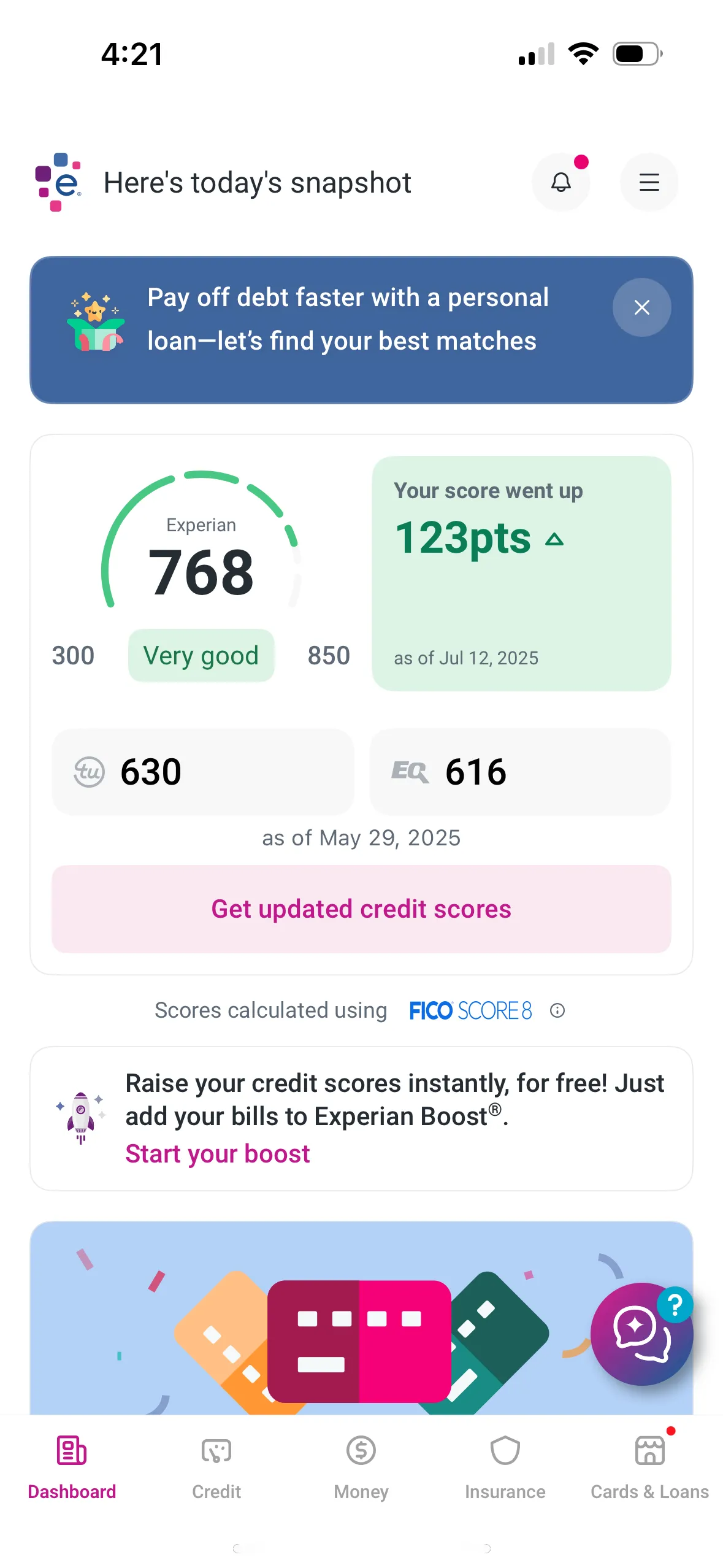Switch to the Insurance tab

click(505, 1467)
